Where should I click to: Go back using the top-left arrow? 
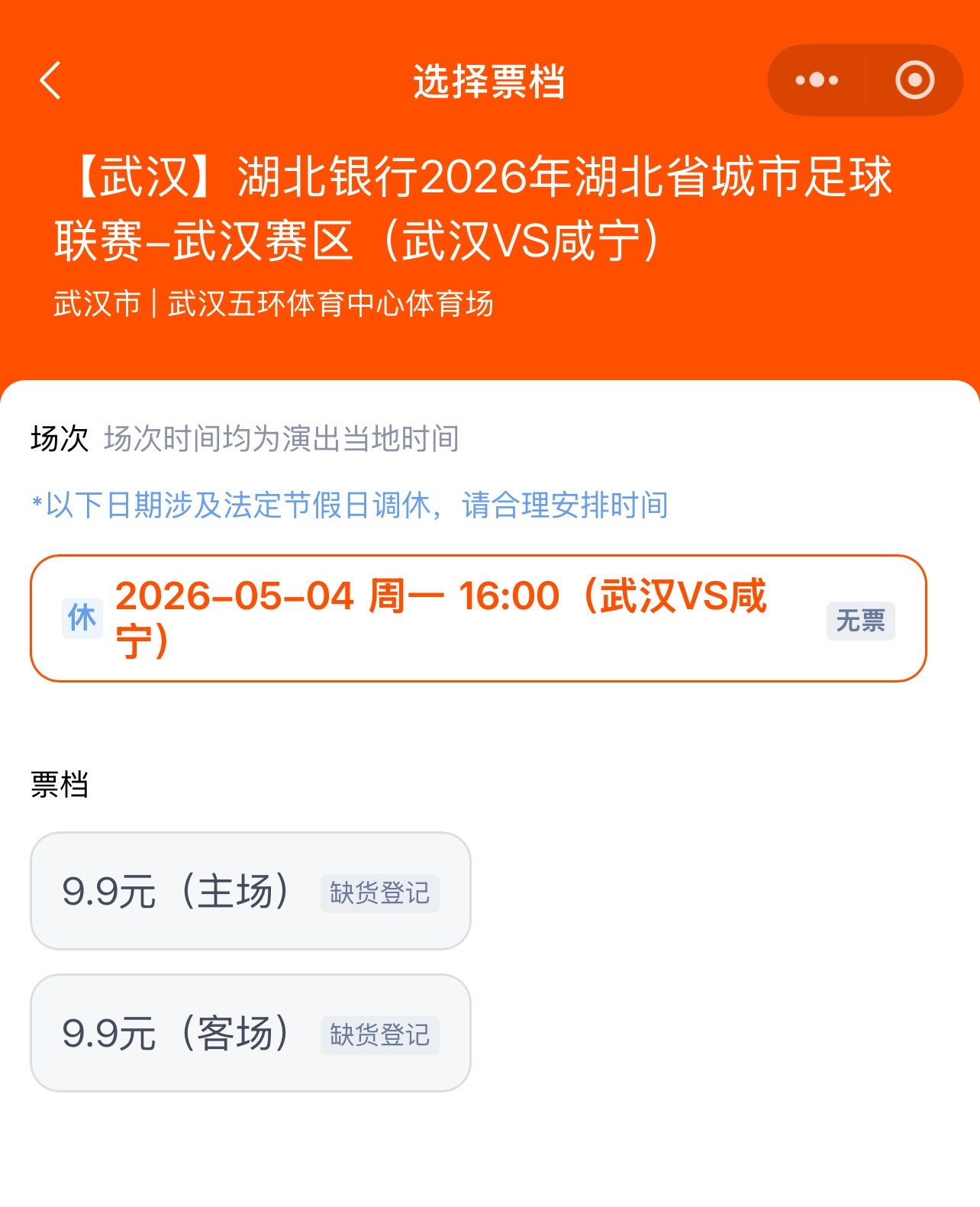(x=50, y=81)
